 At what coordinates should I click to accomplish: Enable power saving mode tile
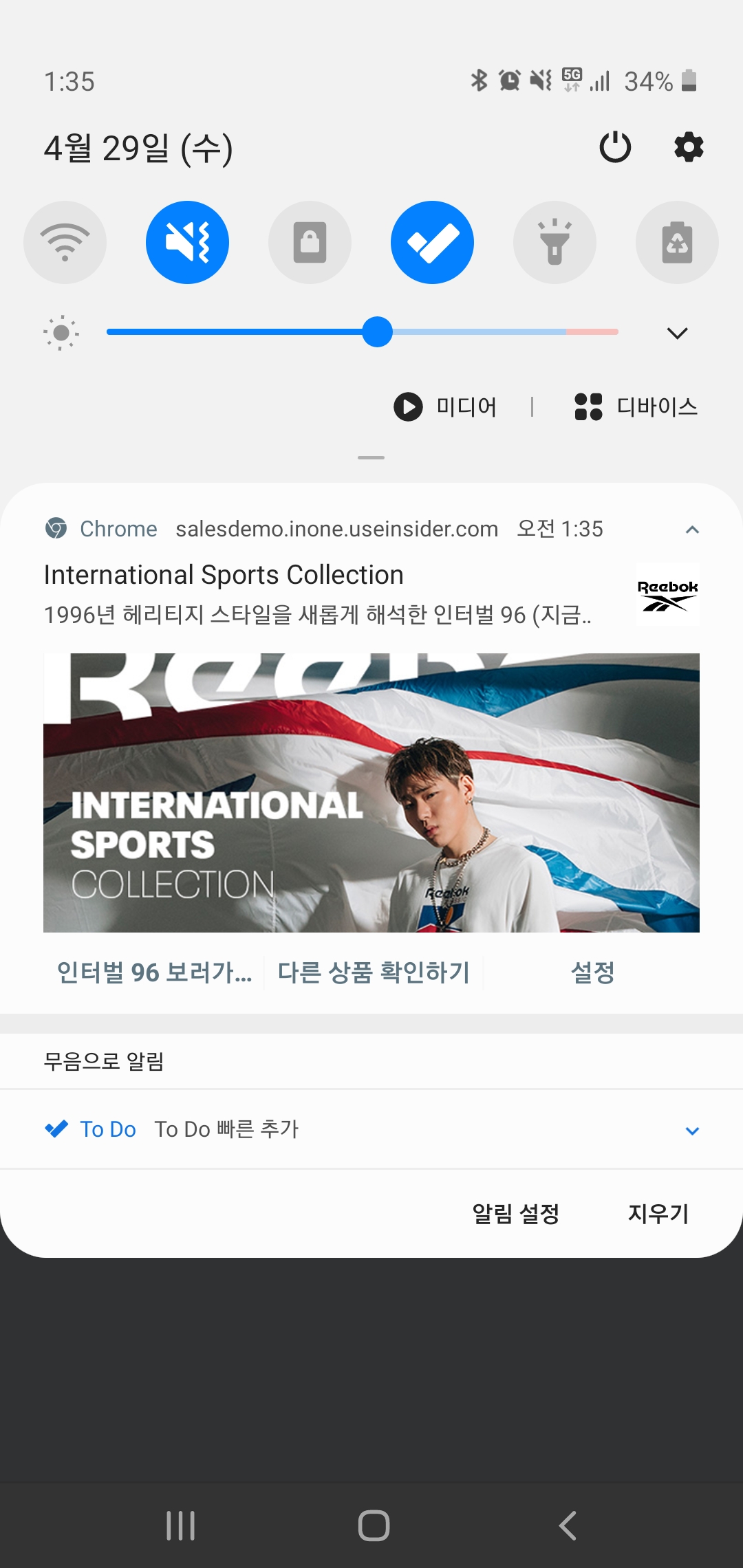click(x=677, y=243)
